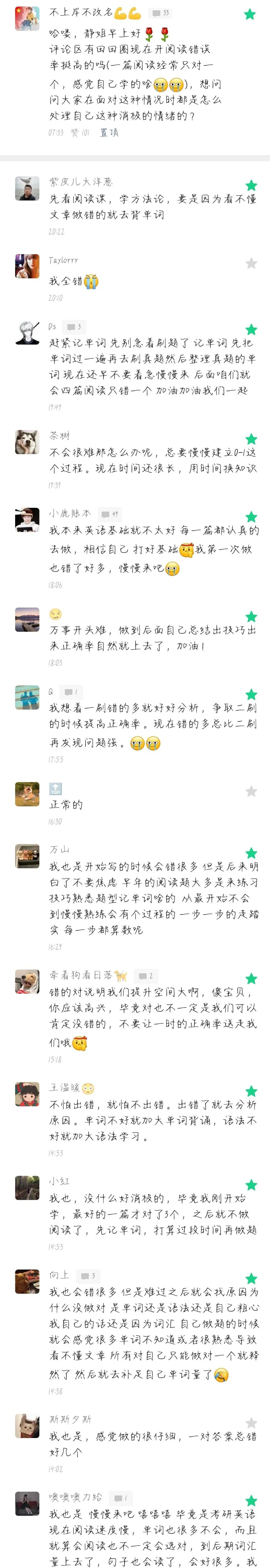Toggle the star on 小红's comment
The height and width of the screenshot is (1568, 270).
251,1185
